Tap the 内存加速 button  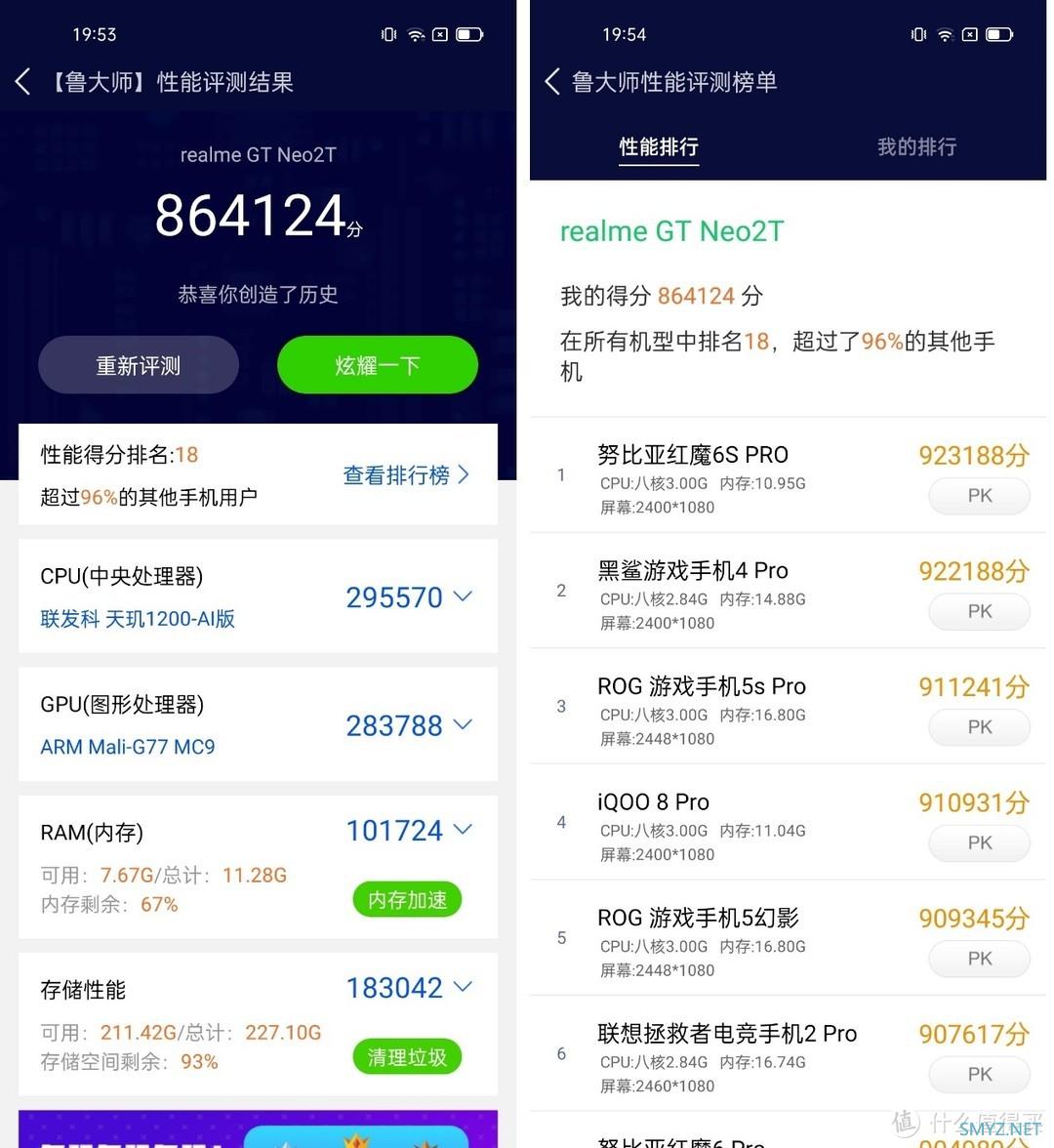(407, 900)
